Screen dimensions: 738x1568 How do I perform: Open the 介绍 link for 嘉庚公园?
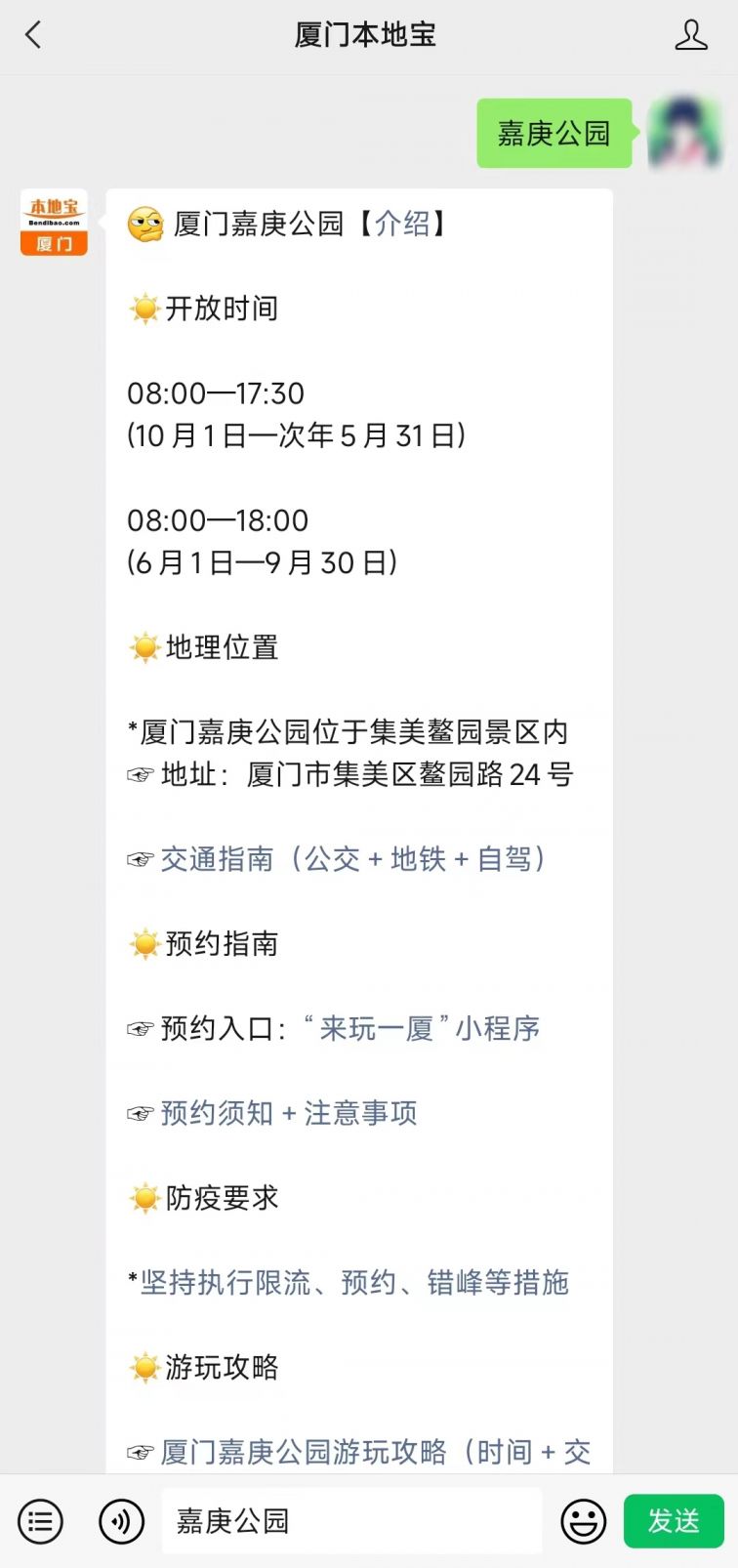(402, 224)
